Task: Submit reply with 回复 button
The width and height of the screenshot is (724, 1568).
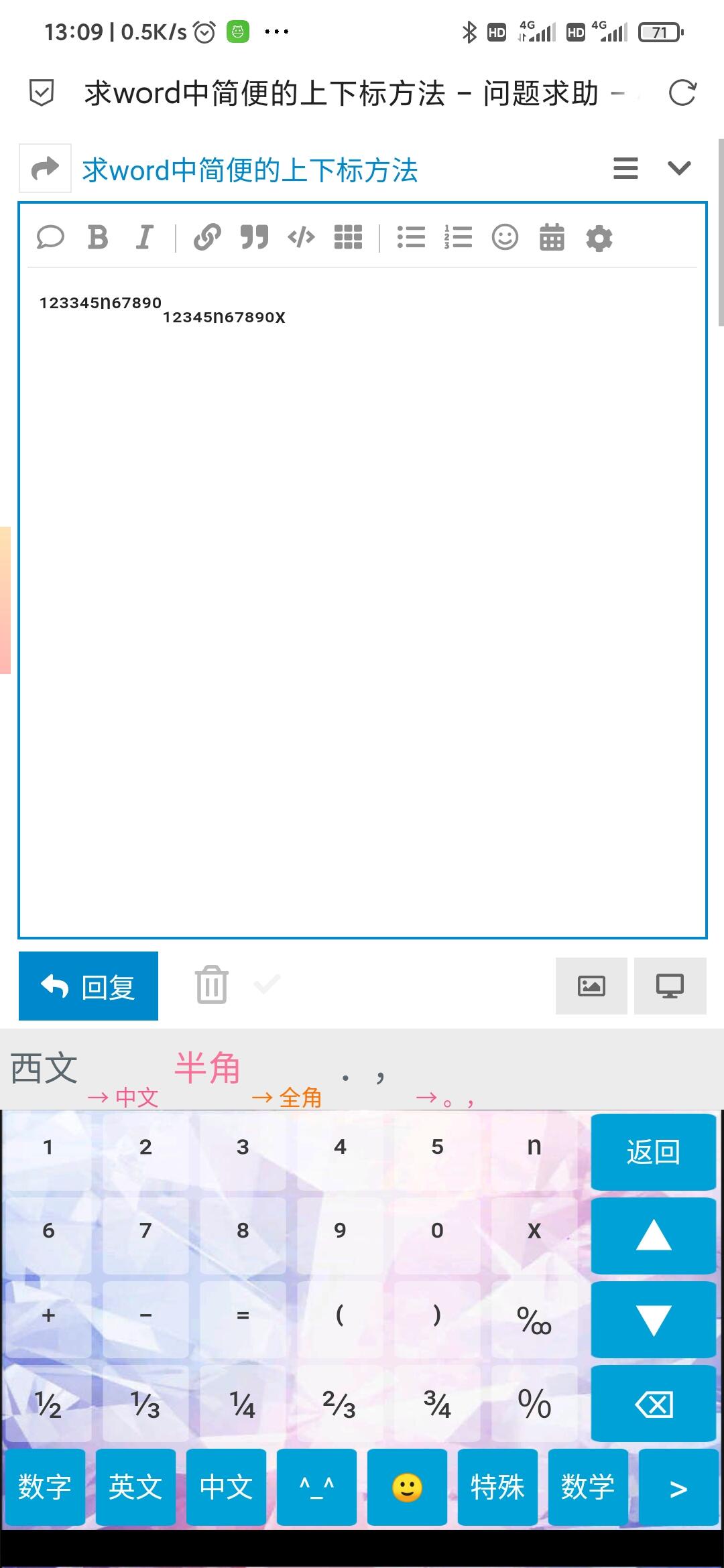Action: [x=88, y=986]
